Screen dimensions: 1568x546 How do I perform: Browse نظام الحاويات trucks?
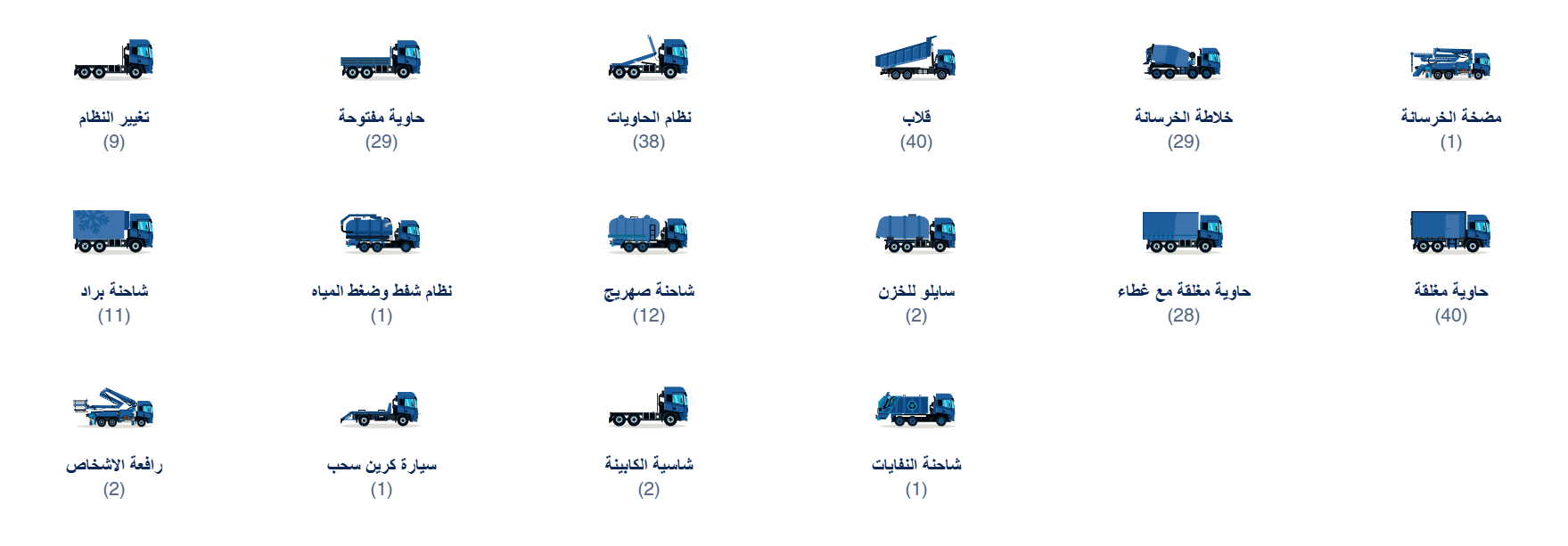coord(649,117)
